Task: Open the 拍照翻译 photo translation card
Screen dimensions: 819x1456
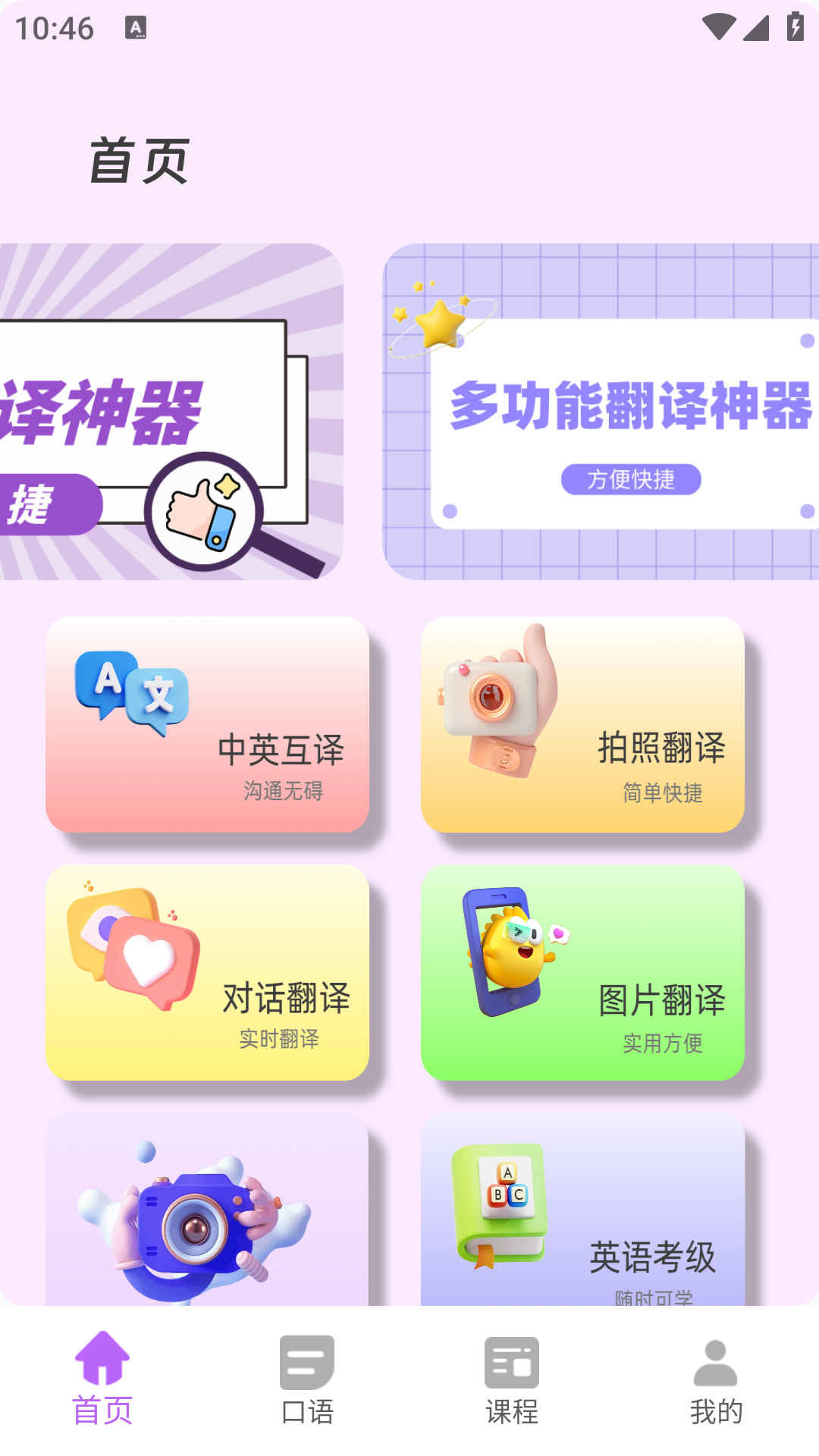Action: [582, 724]
